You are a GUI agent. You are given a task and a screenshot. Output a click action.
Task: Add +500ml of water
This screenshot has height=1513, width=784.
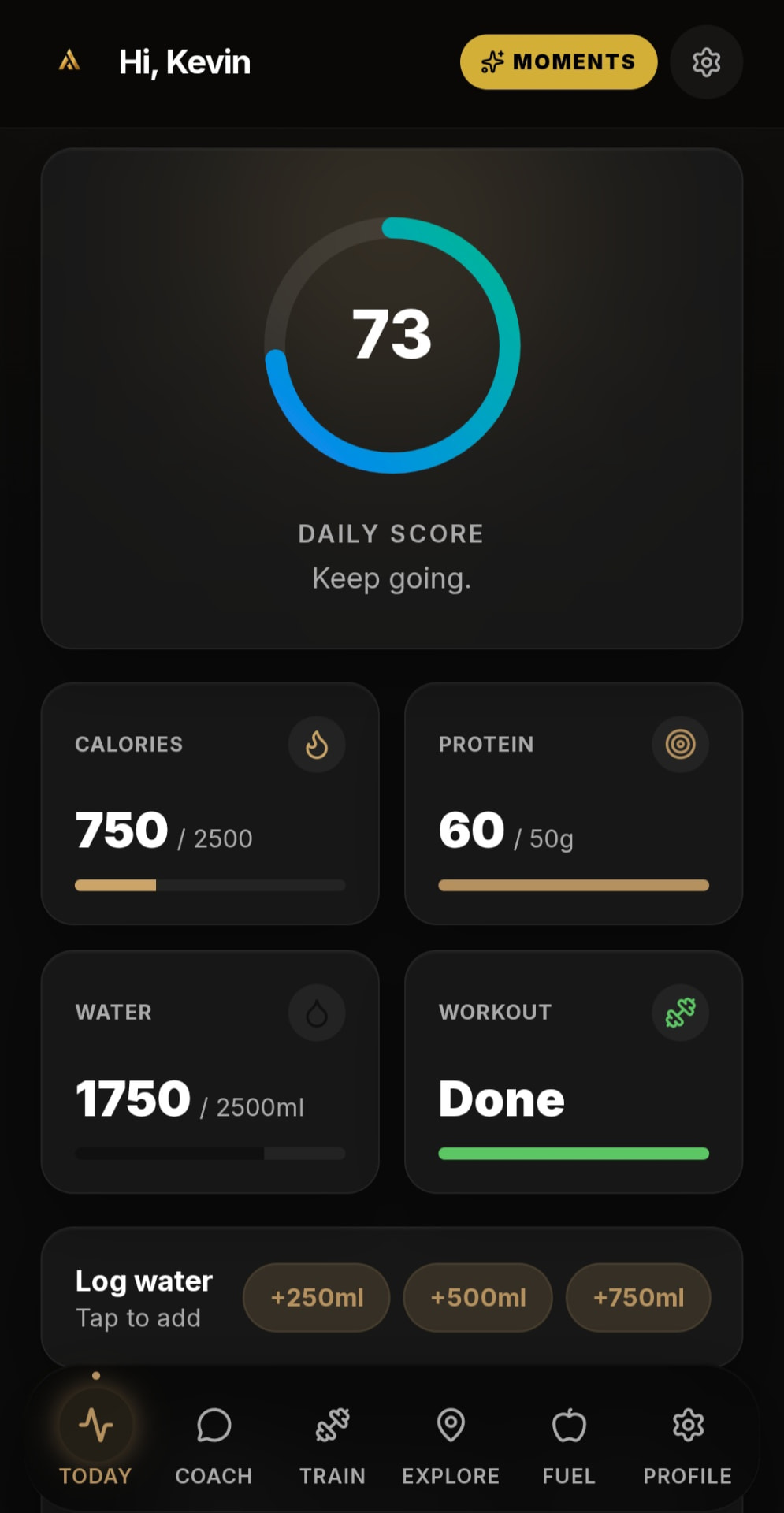478,1298
